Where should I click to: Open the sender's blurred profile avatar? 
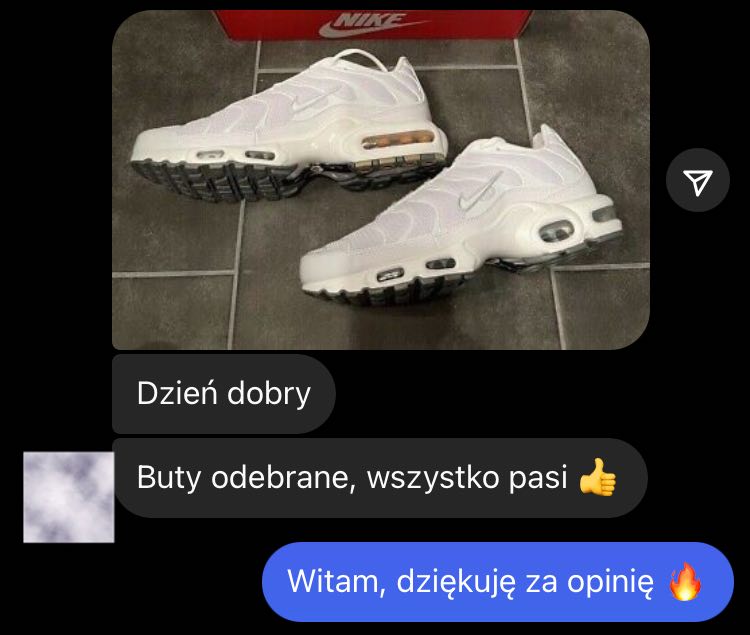(x=68, y=497)
